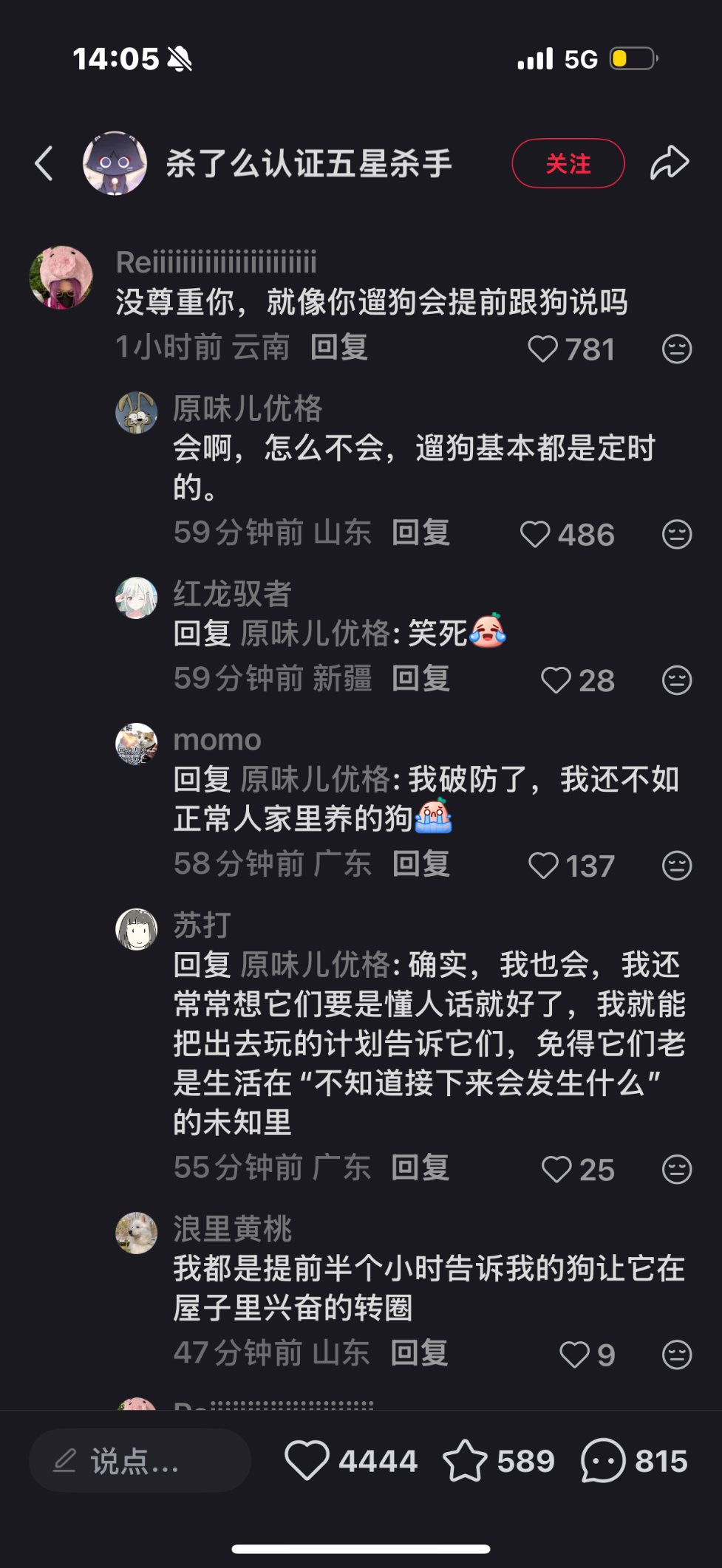
Task: Tap the 说点… comment input field
Action: pos(140,1460)
